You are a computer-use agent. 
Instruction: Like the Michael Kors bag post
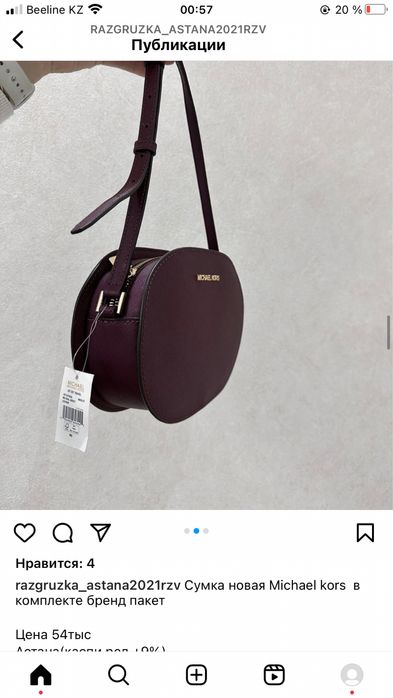(24, 532)
